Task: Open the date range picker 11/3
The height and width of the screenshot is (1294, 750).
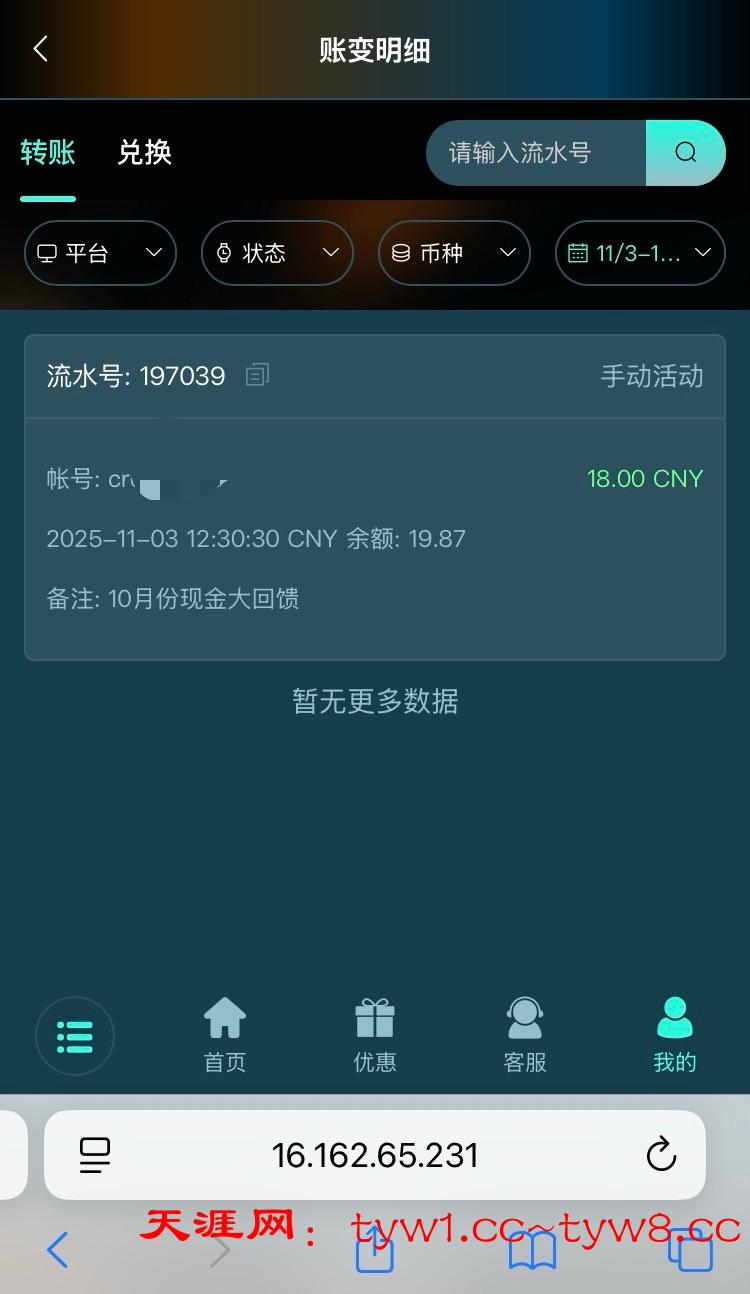Action: pos(640,253)
